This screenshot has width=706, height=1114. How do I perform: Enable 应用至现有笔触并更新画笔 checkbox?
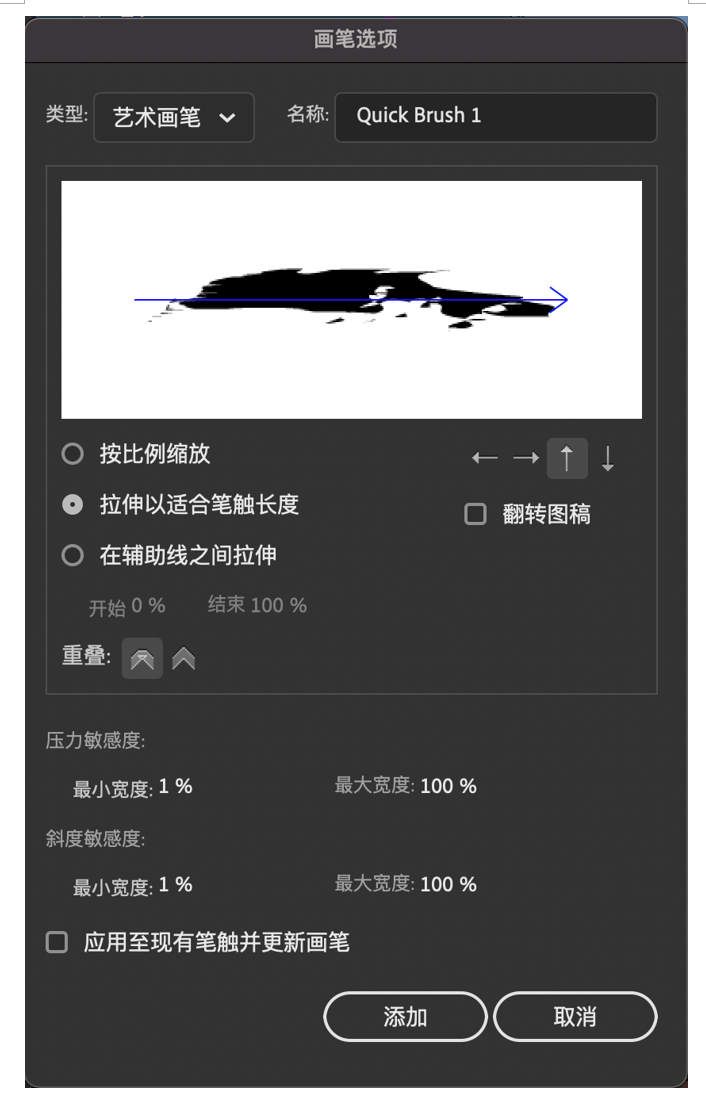coord(57,942)
